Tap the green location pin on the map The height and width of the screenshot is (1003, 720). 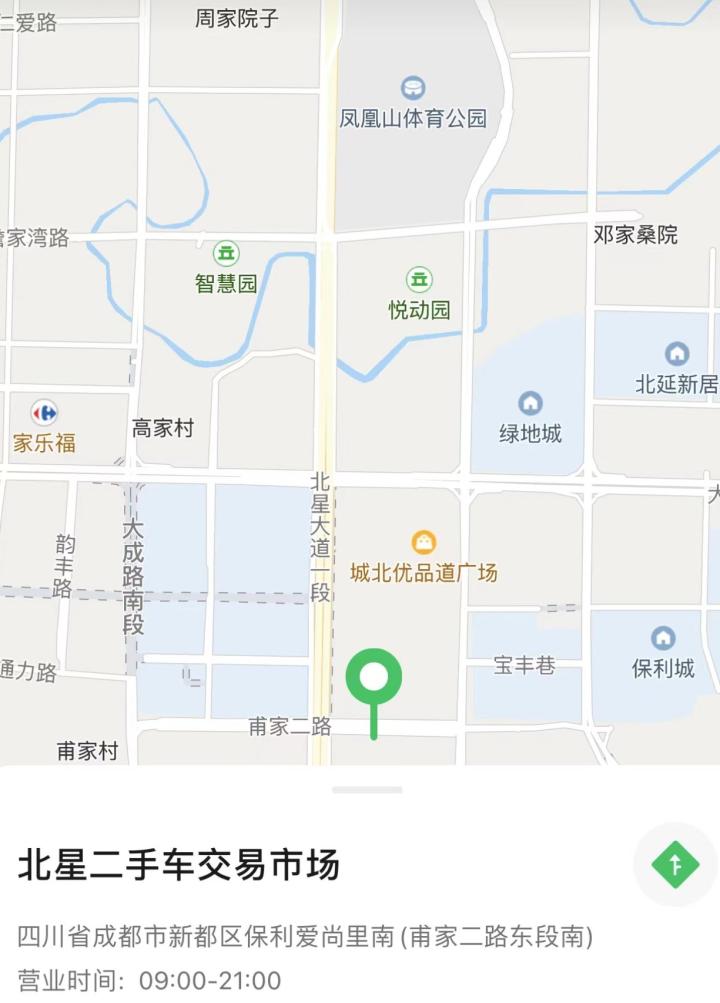pos(374,679)
